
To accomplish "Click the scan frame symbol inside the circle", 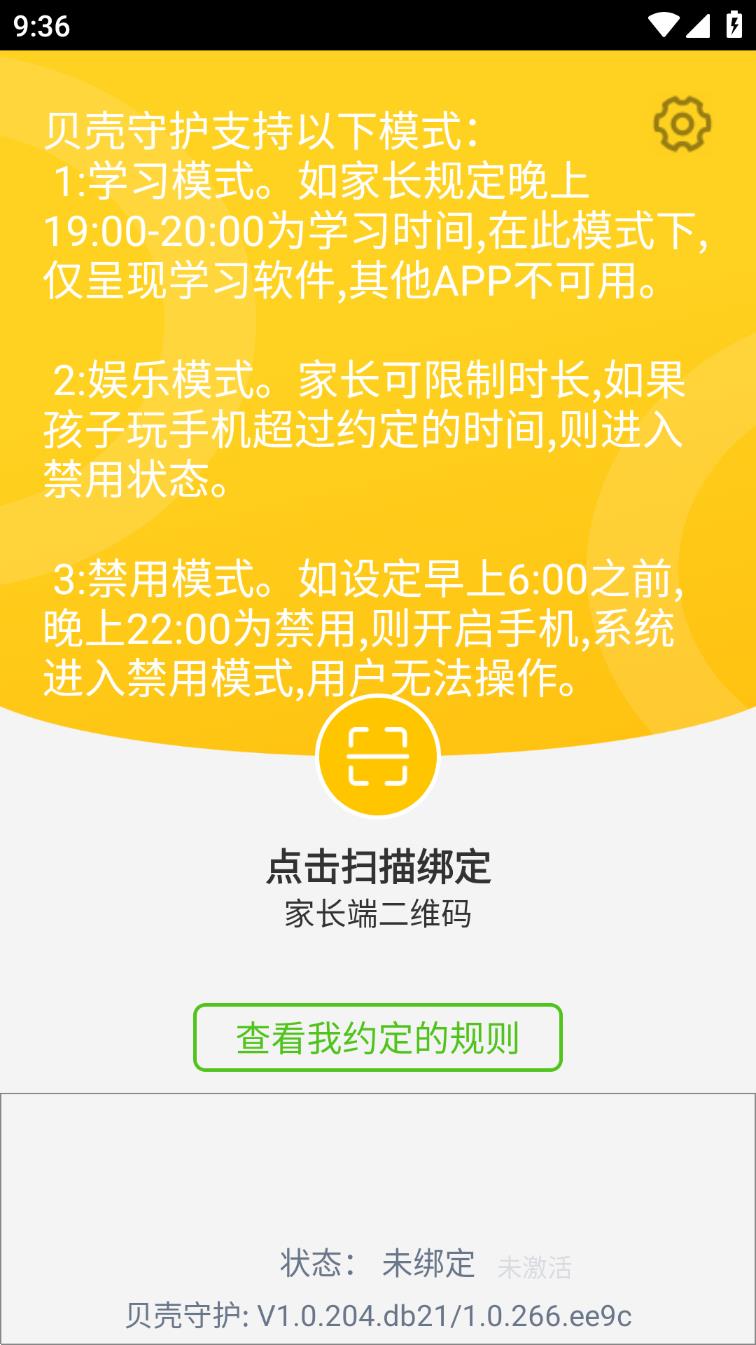I will click(378, 757).
